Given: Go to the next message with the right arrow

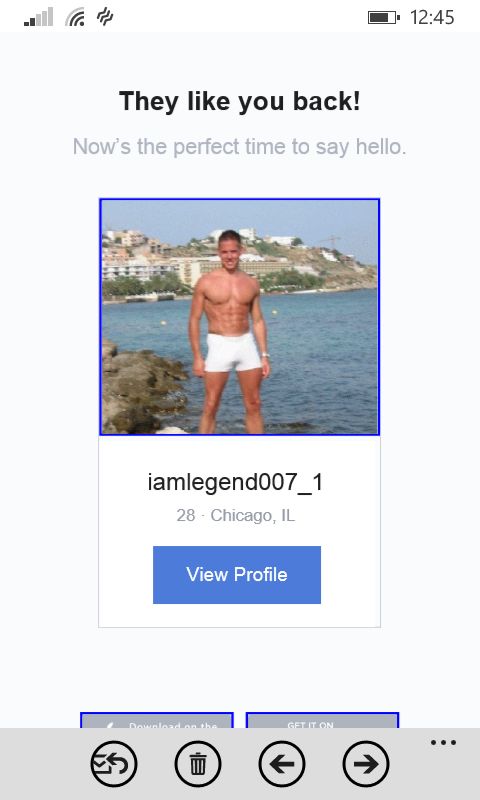Looking at the screenshot, I should click(366, 764).
